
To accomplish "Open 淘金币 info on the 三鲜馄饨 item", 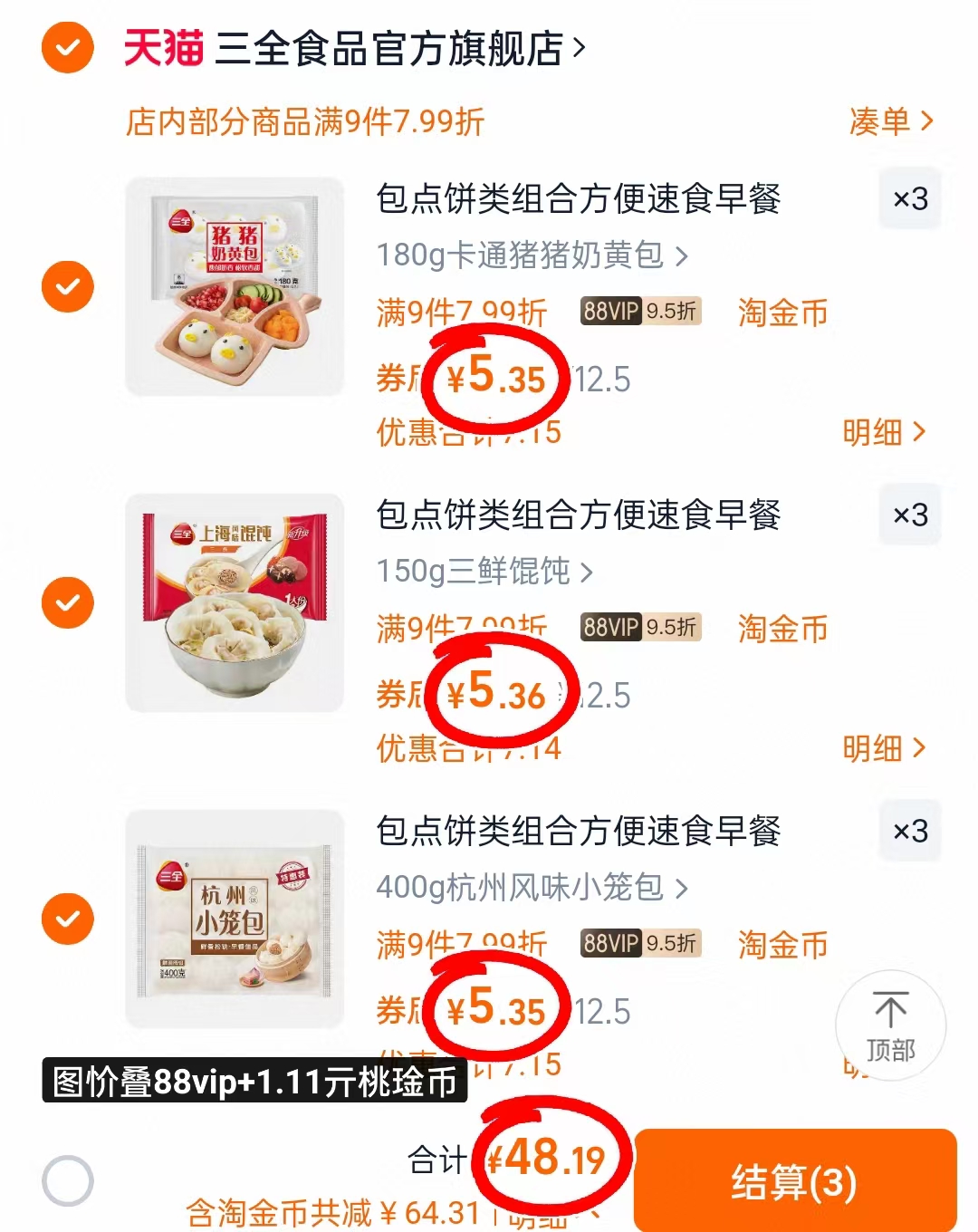I will click(x=781, y=628).
